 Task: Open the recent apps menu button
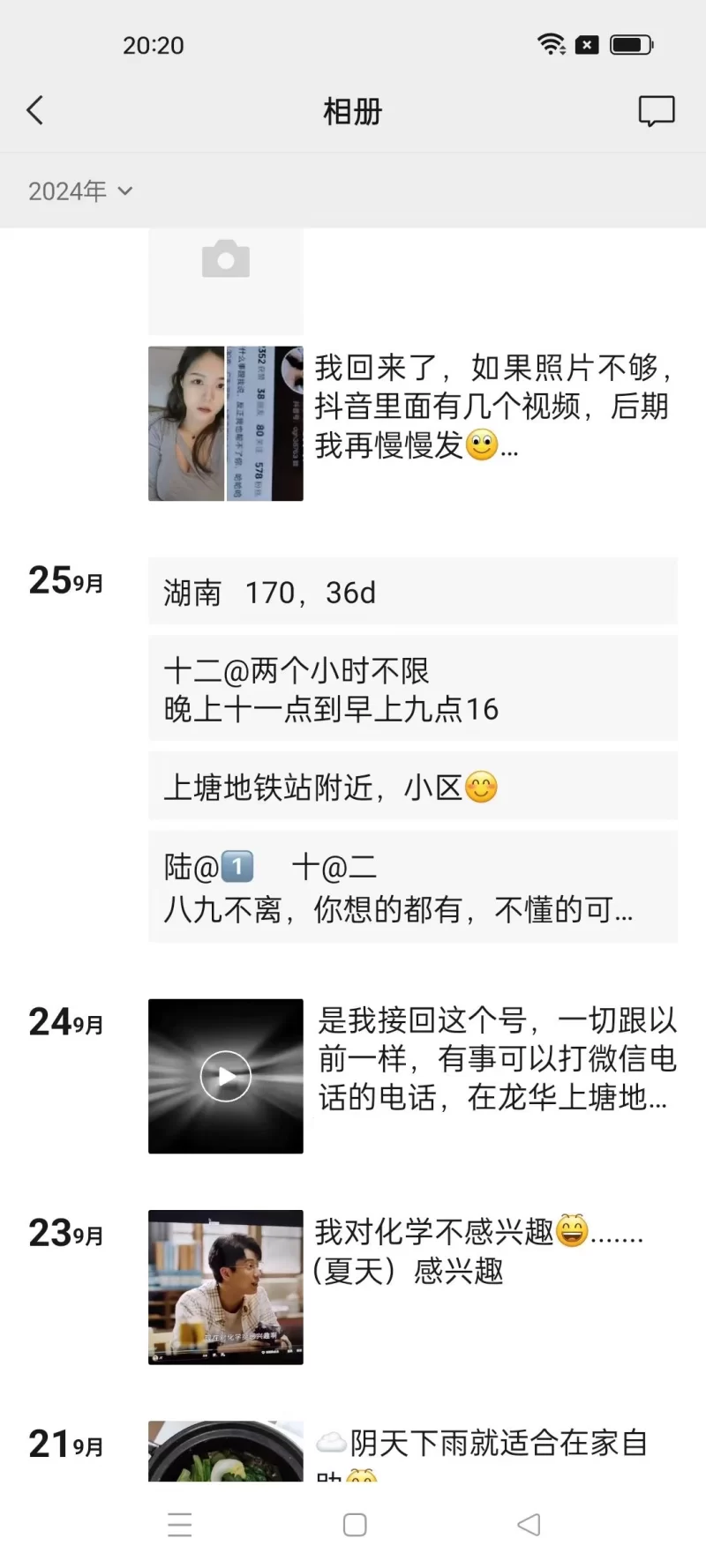pyautogui.click(x=180, y=1525)
